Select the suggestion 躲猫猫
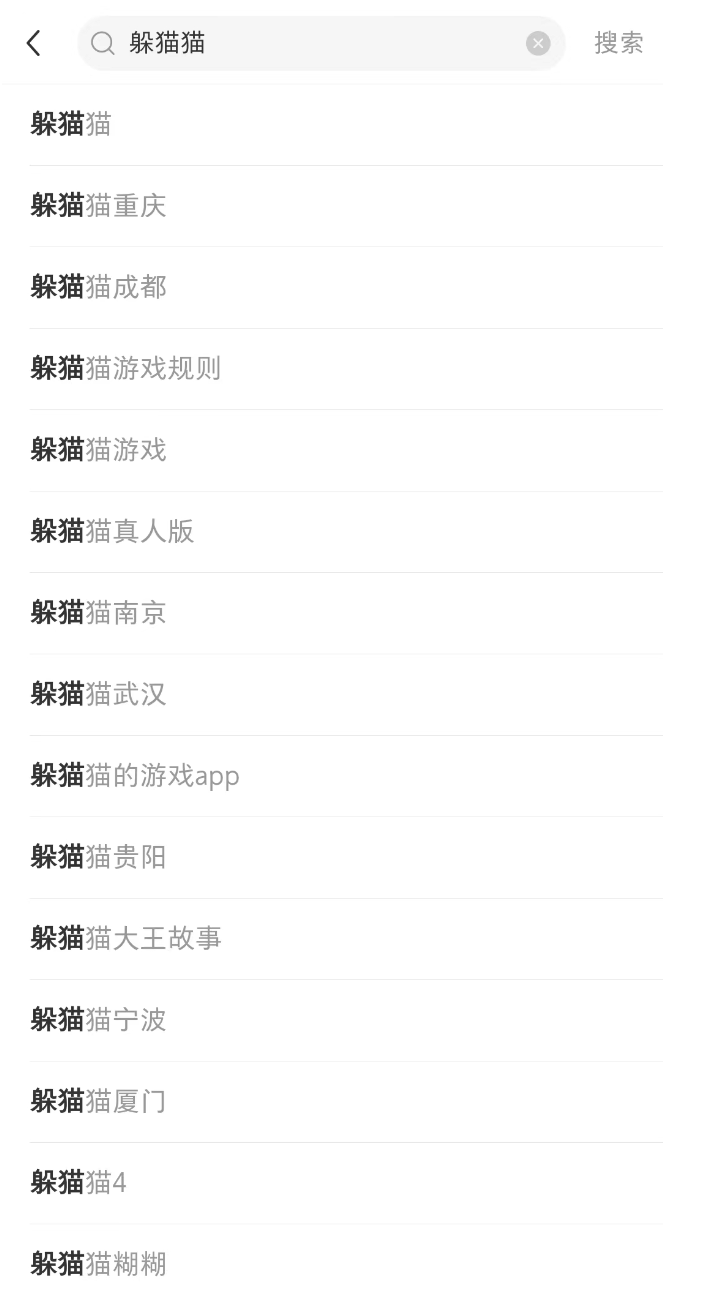The image size is (728, 1300). point(72,125)
